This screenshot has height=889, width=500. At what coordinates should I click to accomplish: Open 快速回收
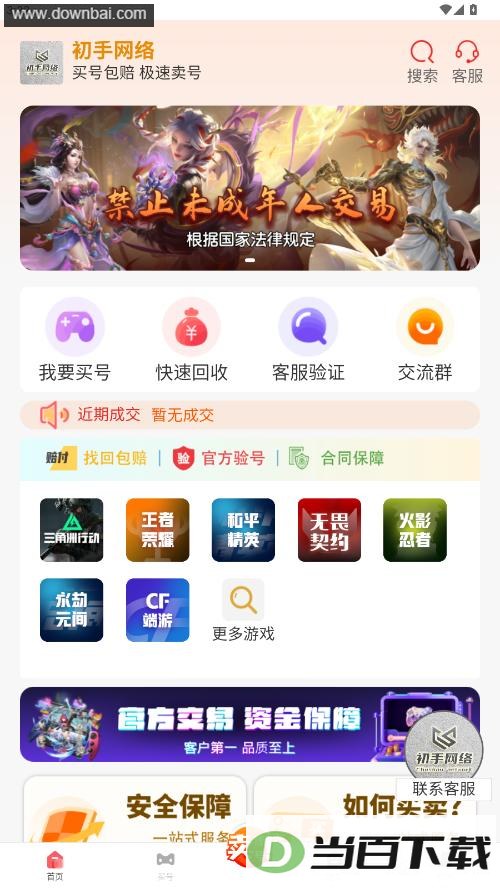tap(192, 340)
